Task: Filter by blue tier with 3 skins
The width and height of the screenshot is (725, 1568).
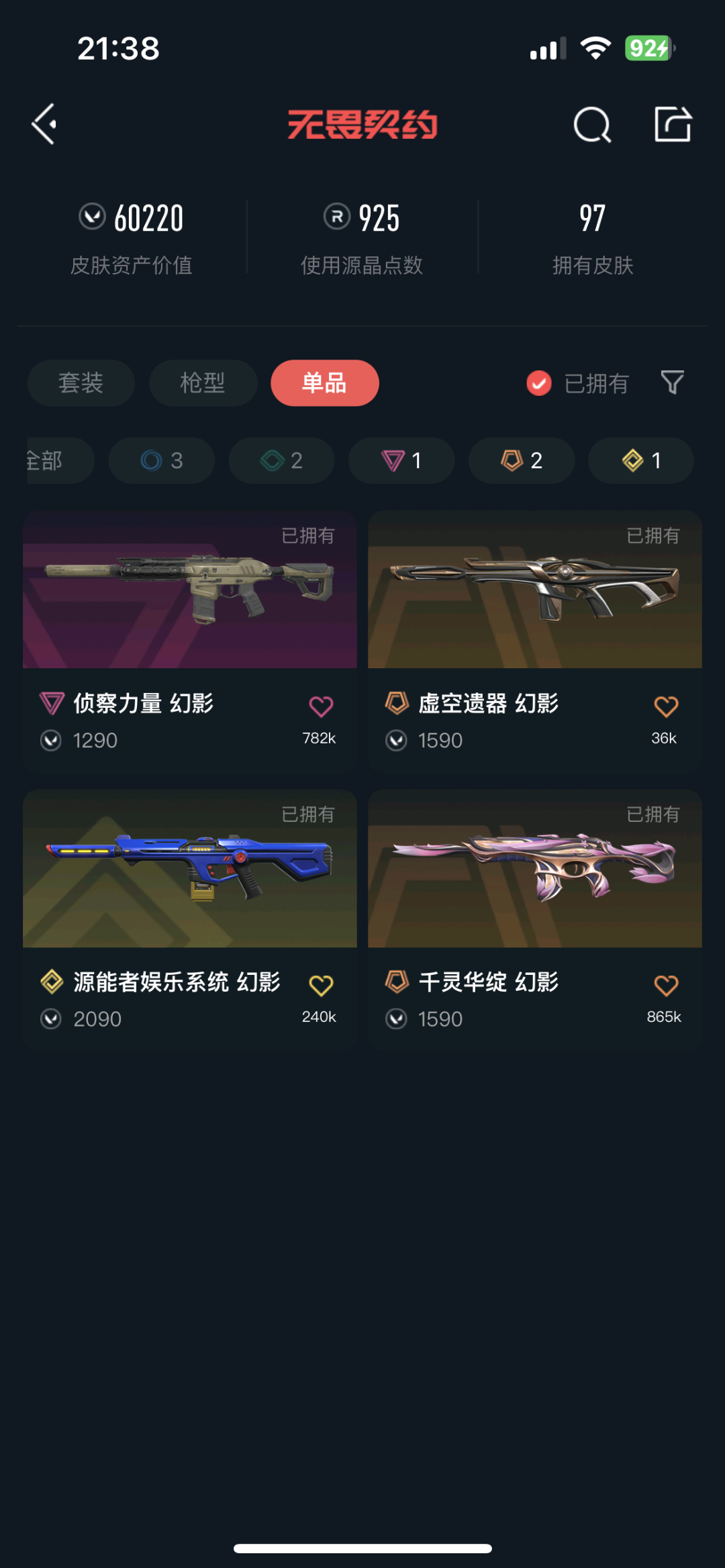Action: (x=162, y=460)
